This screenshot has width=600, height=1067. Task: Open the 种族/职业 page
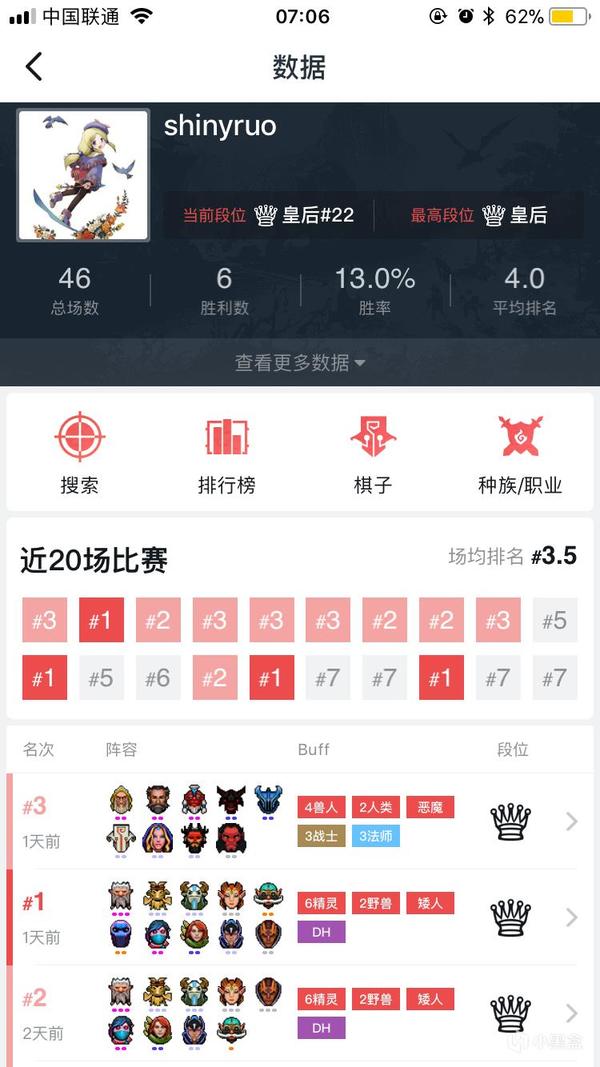click(520, 452)
